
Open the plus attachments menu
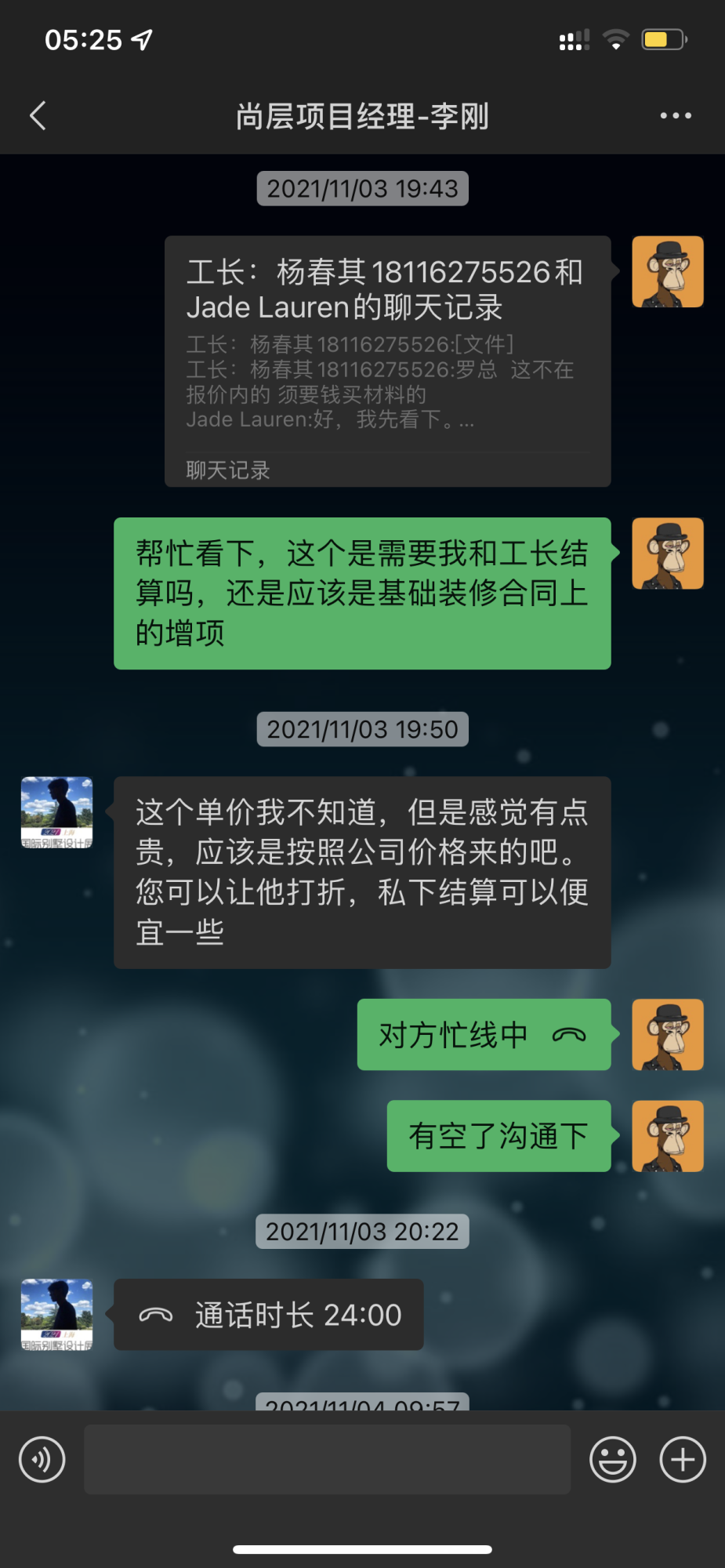click(683, 1459)
